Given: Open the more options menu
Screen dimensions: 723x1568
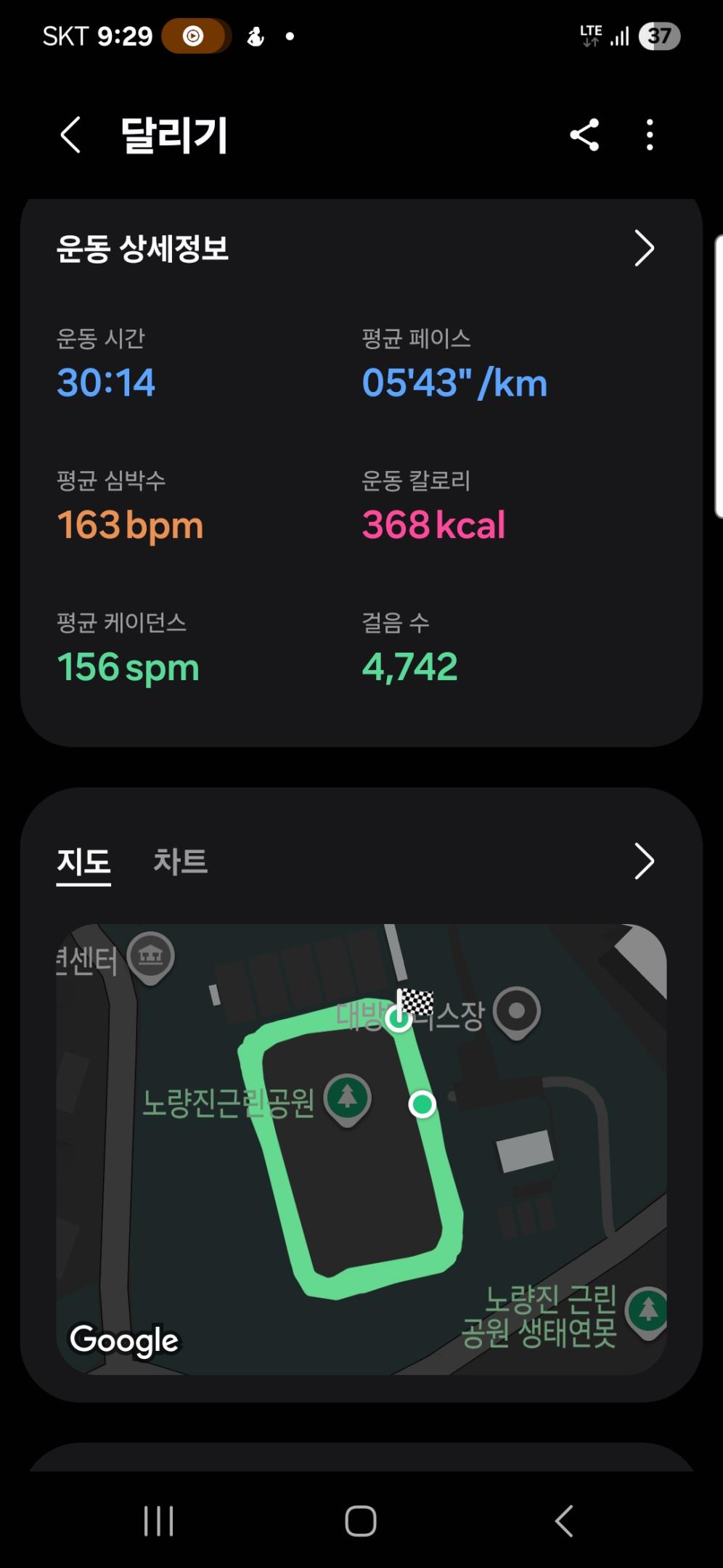Looking at the screenshot, I should click(650, 135).
